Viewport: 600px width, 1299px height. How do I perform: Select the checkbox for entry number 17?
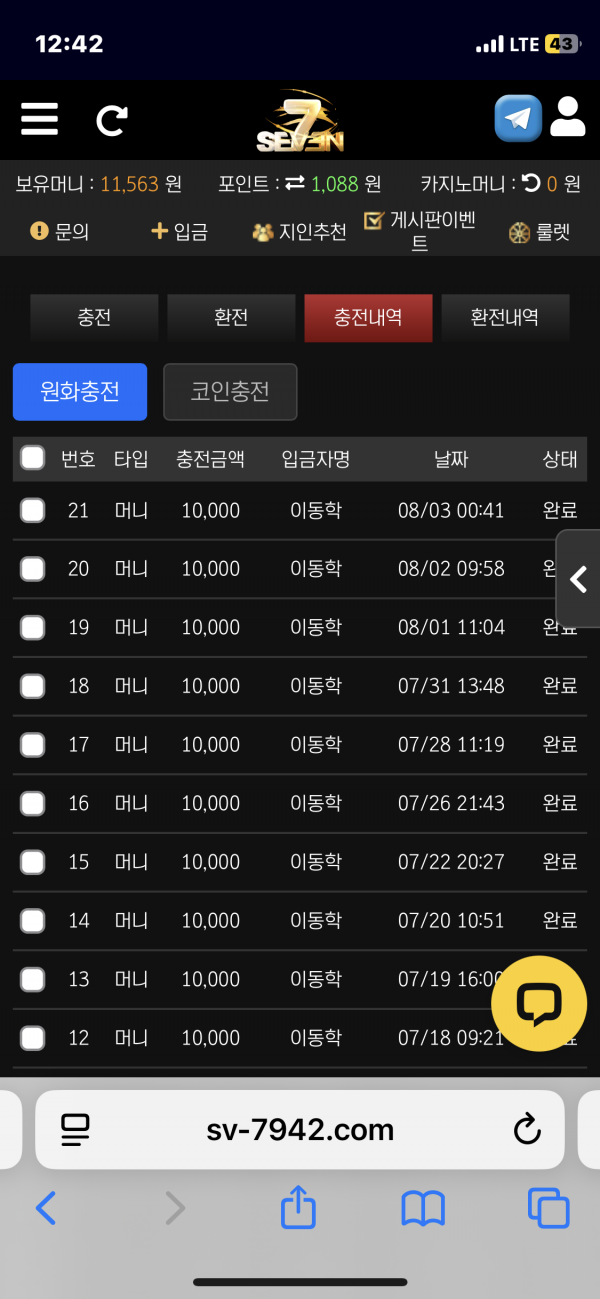[33, 745]
